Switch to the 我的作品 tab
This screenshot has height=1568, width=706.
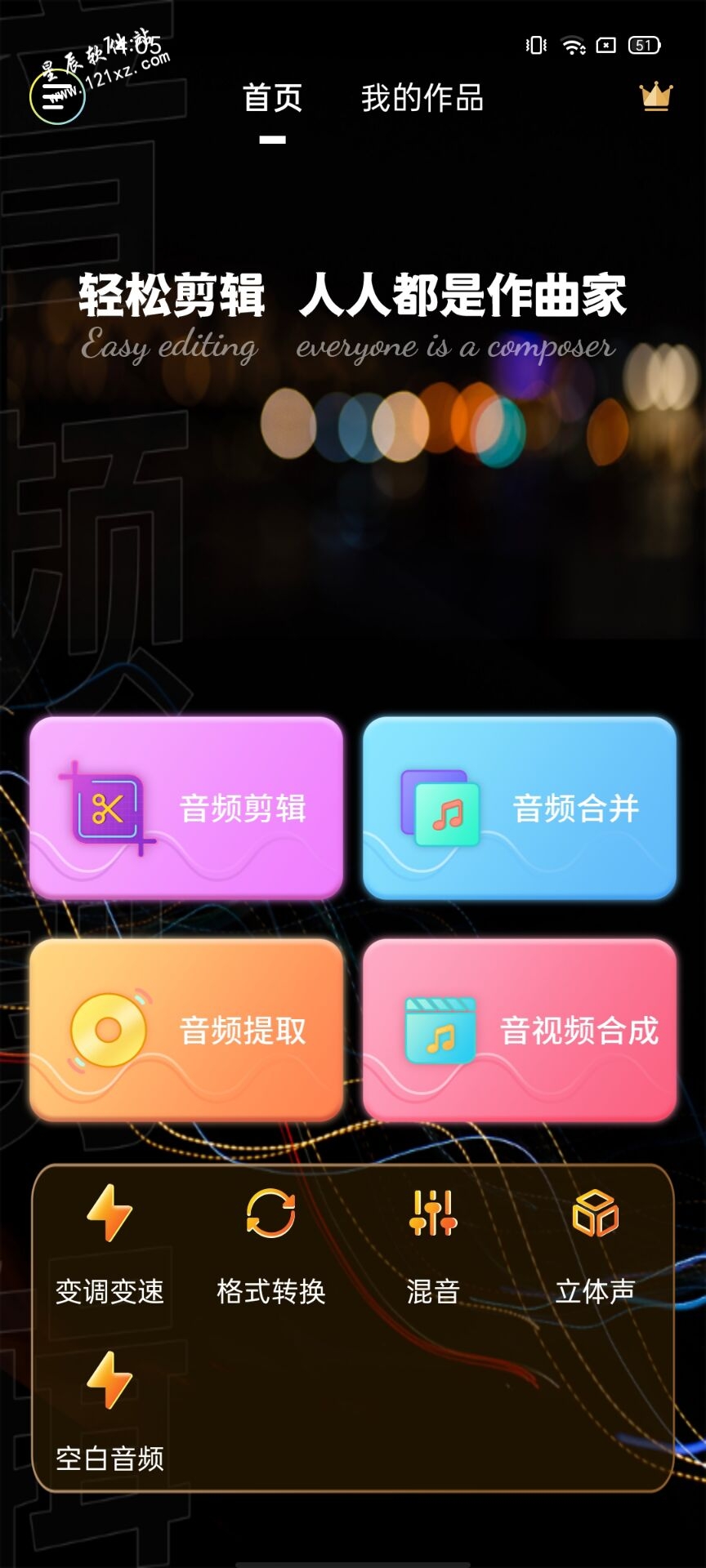(x=422, y=99)
